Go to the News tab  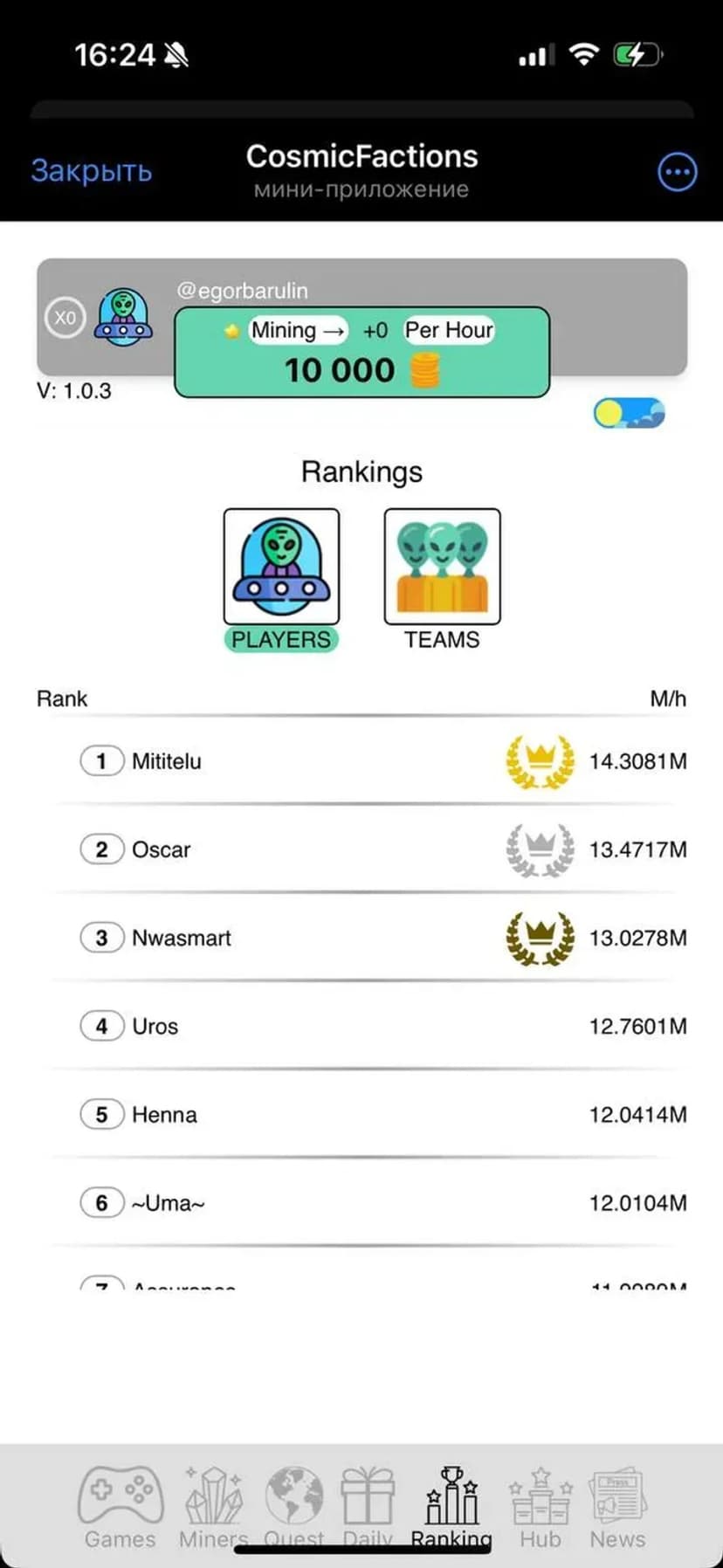(x=617, y=1505)
